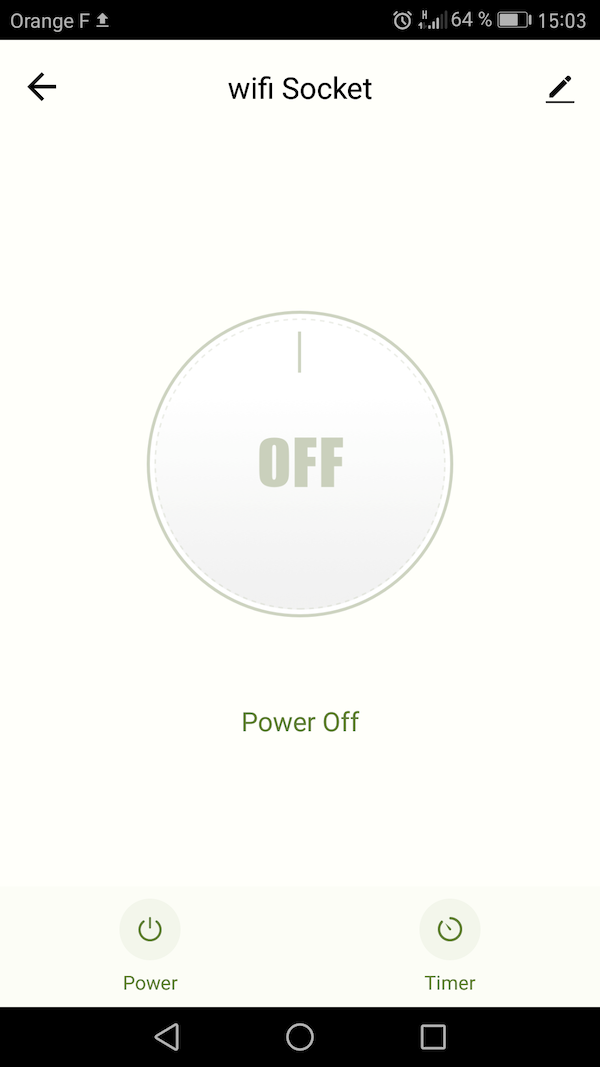Toggle the big round OFF socket button

pyautogui.click(x=300, y=463)
